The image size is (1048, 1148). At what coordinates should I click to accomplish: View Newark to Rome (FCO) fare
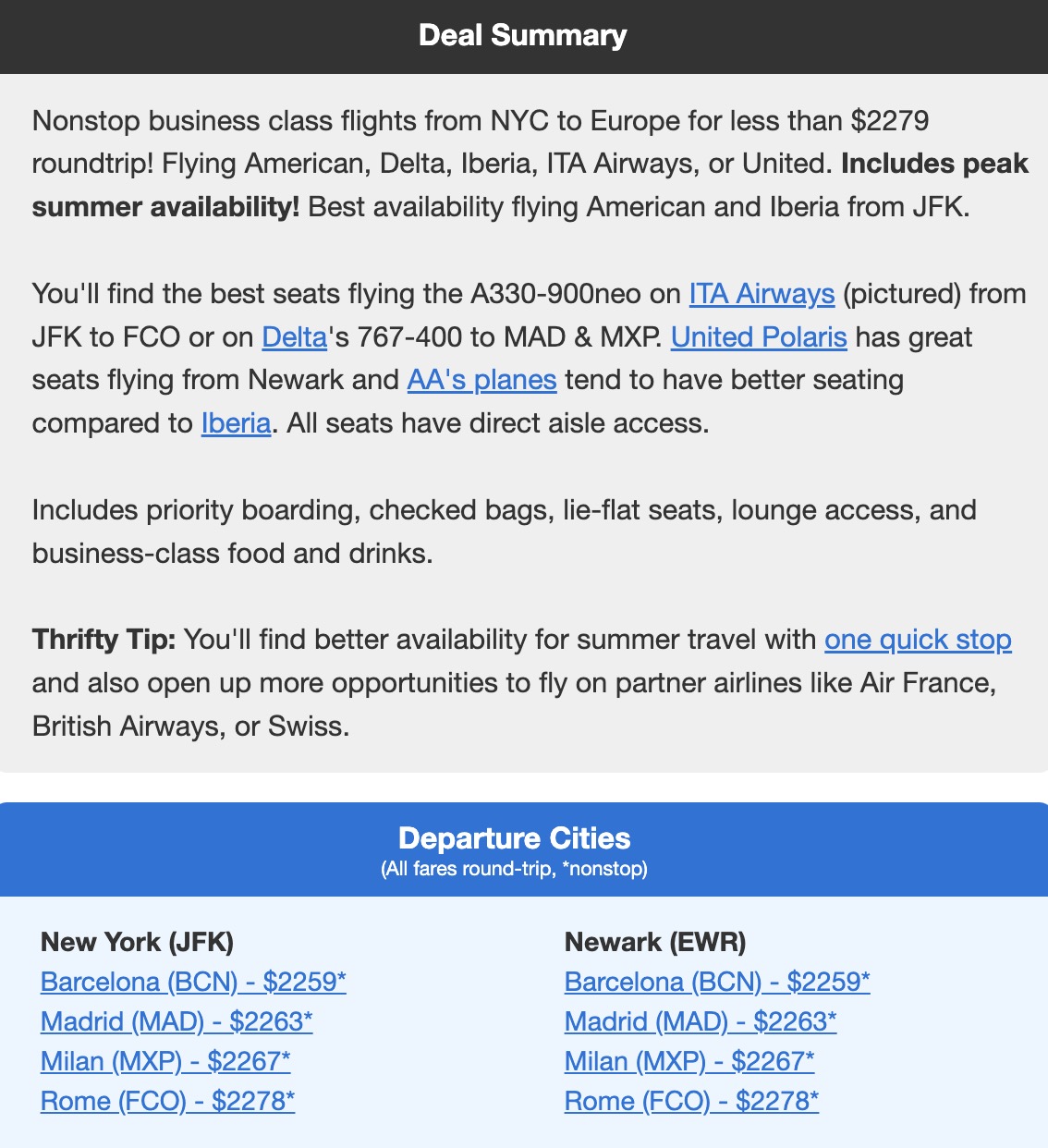pos(691,1101)
